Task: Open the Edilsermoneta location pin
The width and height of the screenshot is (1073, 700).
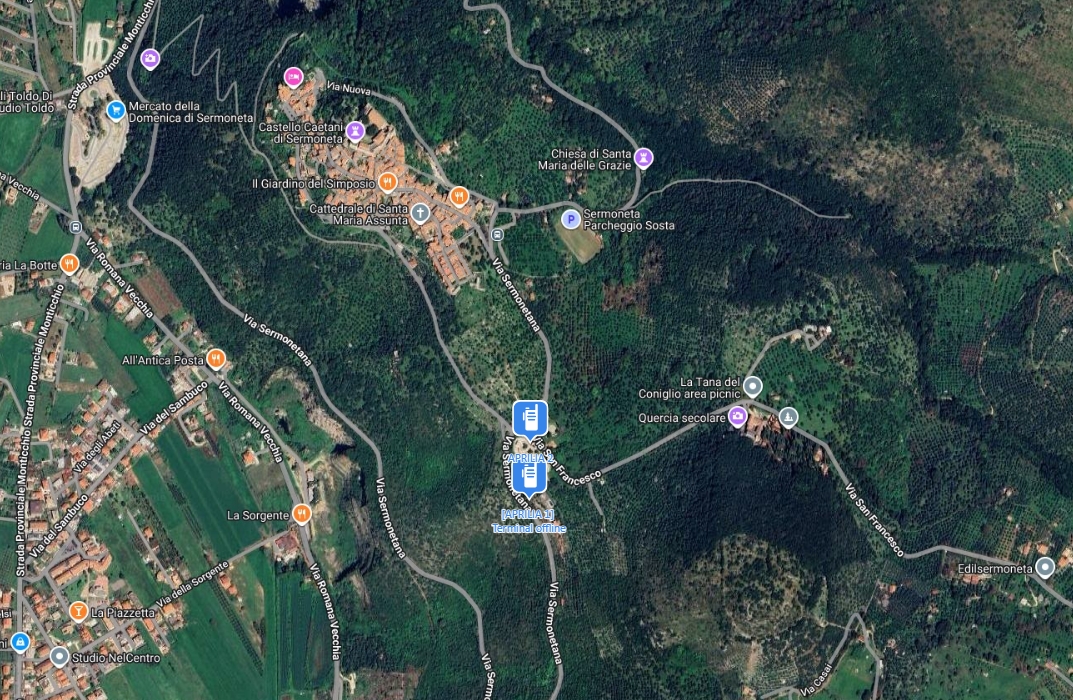Action: click(x=1045, y=568)
